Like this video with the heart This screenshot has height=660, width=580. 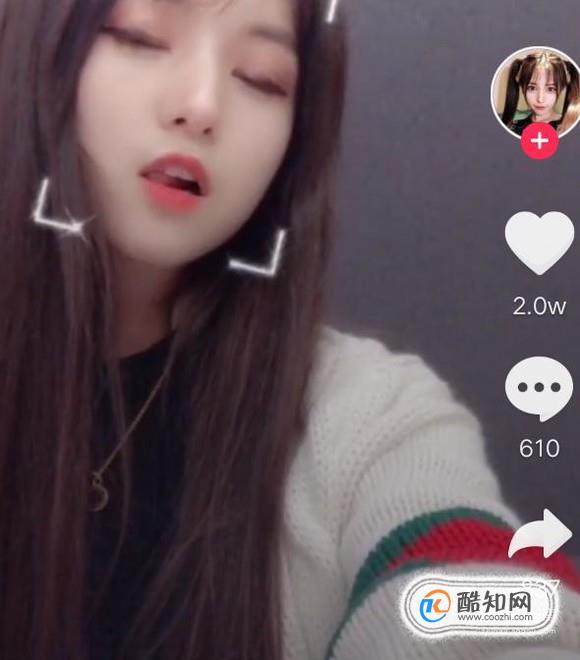(539, 243)
